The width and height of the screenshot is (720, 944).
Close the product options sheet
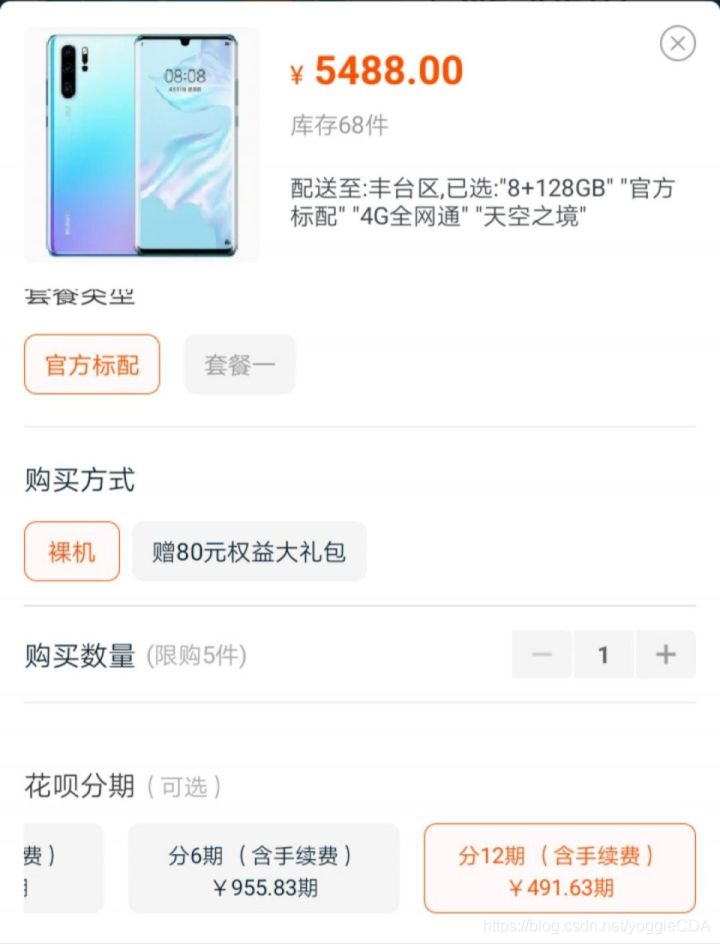point(678,43)
